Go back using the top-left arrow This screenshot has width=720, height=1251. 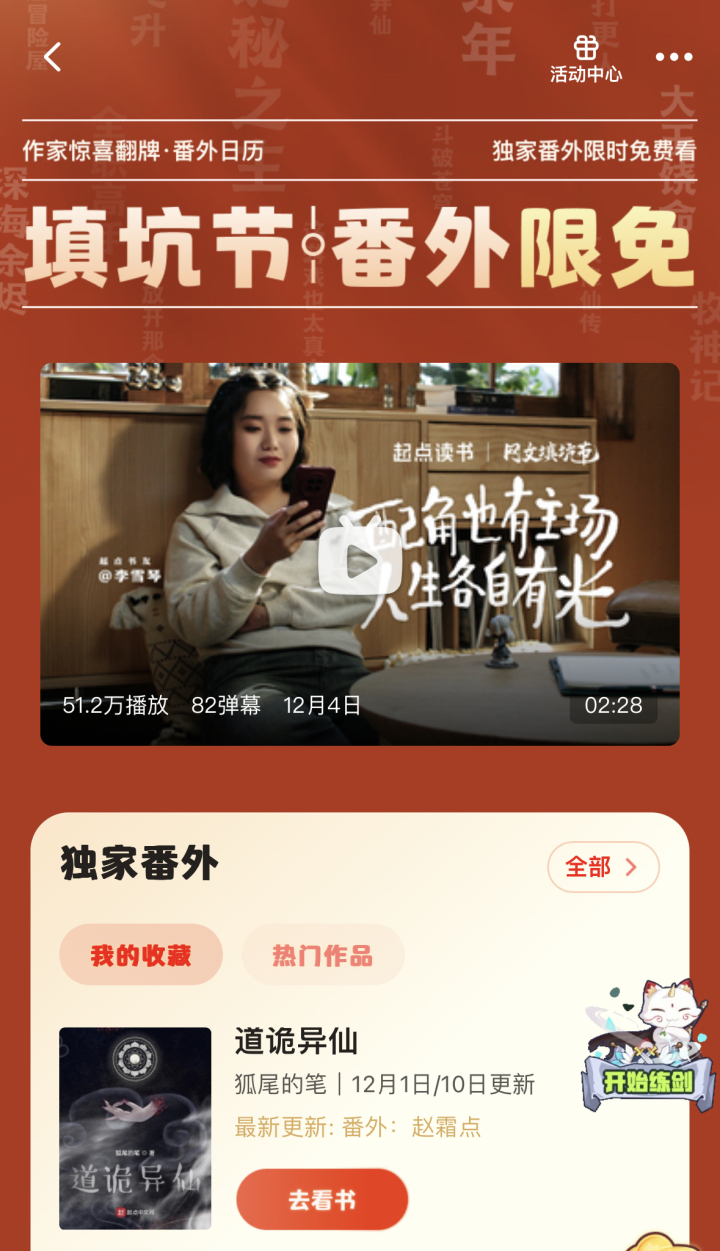(x=53, y=57)
